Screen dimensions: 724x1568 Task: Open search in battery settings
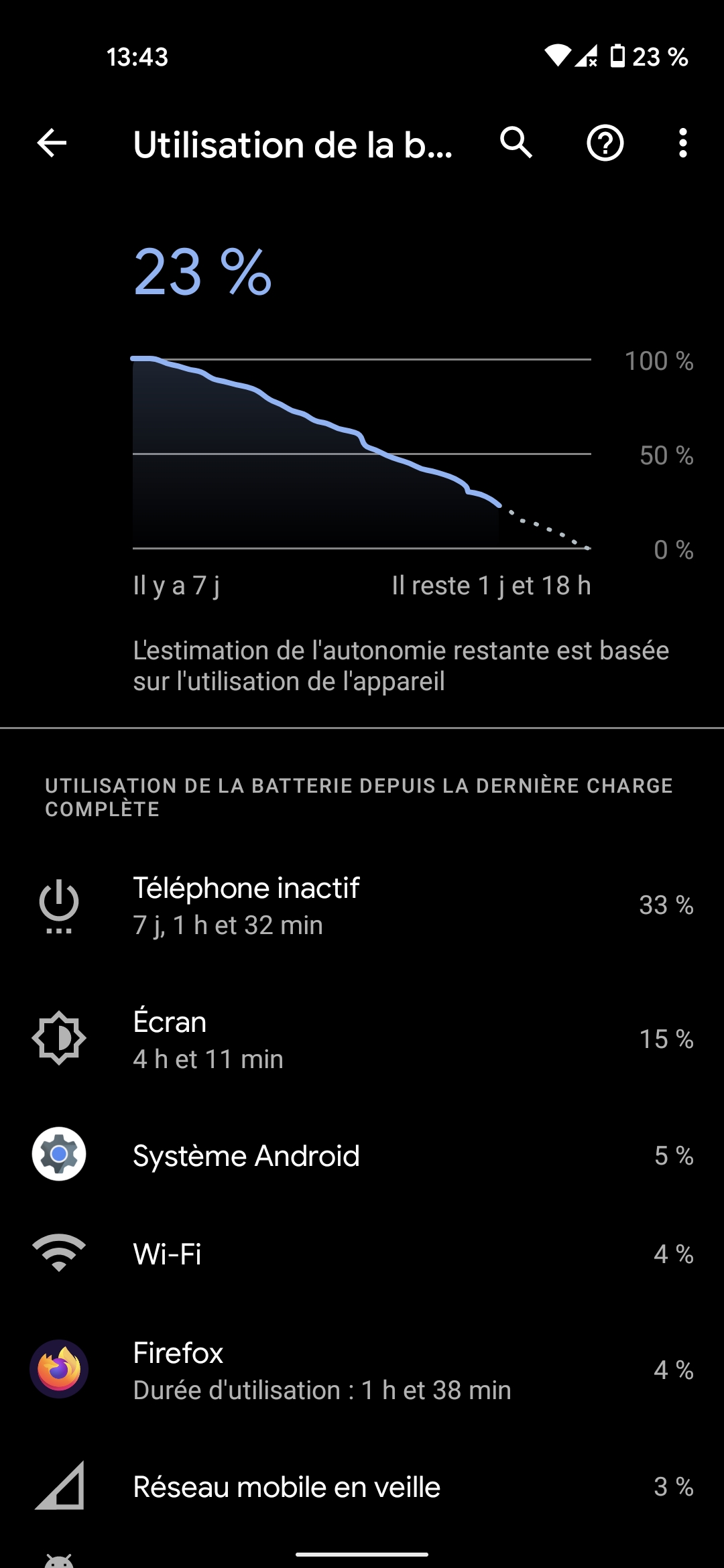click(516, 143)
